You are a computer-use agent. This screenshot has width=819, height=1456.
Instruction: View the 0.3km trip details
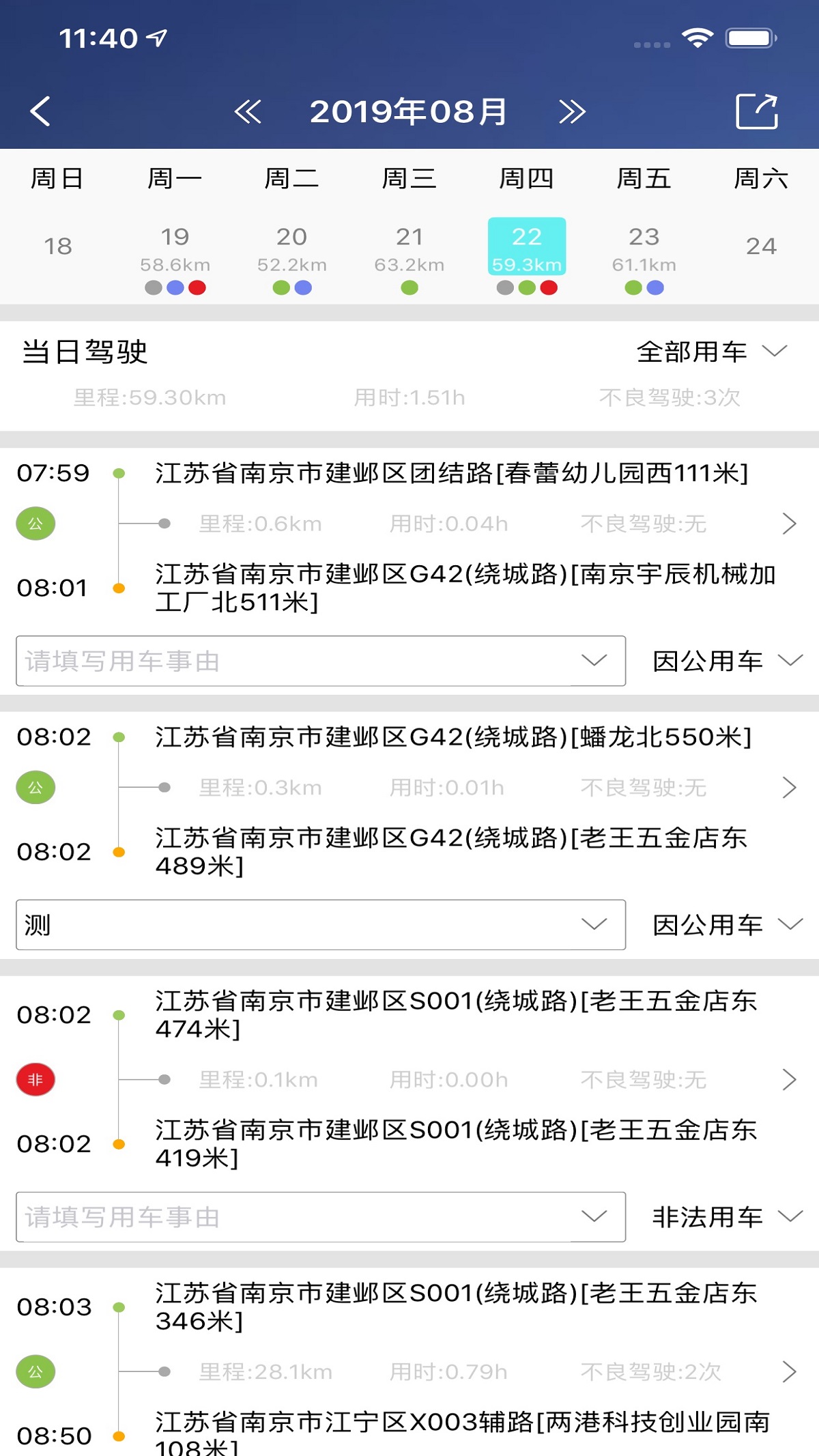coord(789,787)
